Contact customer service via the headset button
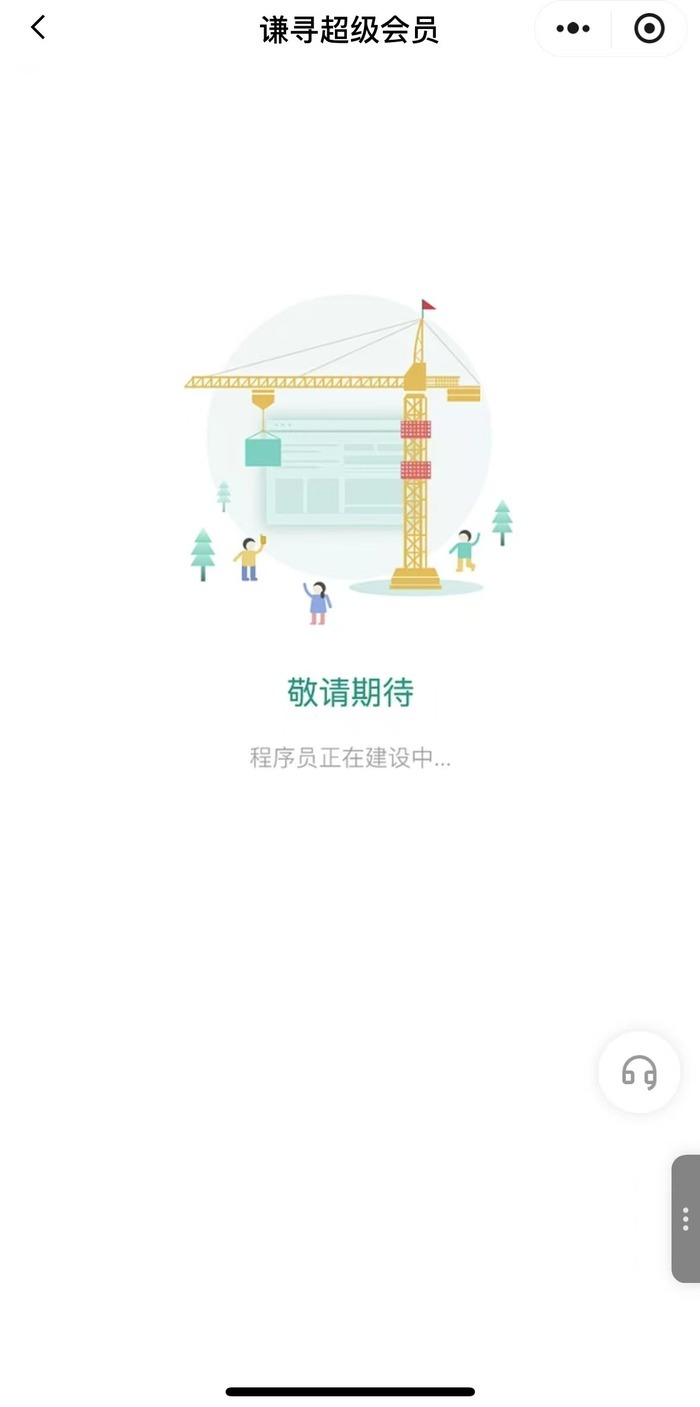Image resolution: width=700 pixels, height=1407 pixels. [639, 1073]
